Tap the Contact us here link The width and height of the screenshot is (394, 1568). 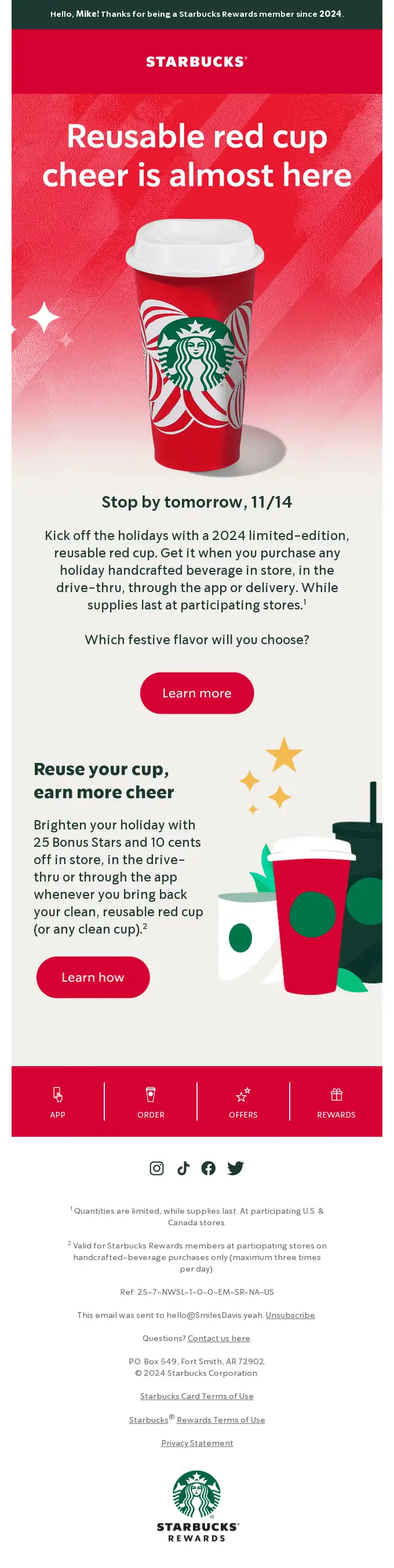(x=218, y=1338)
